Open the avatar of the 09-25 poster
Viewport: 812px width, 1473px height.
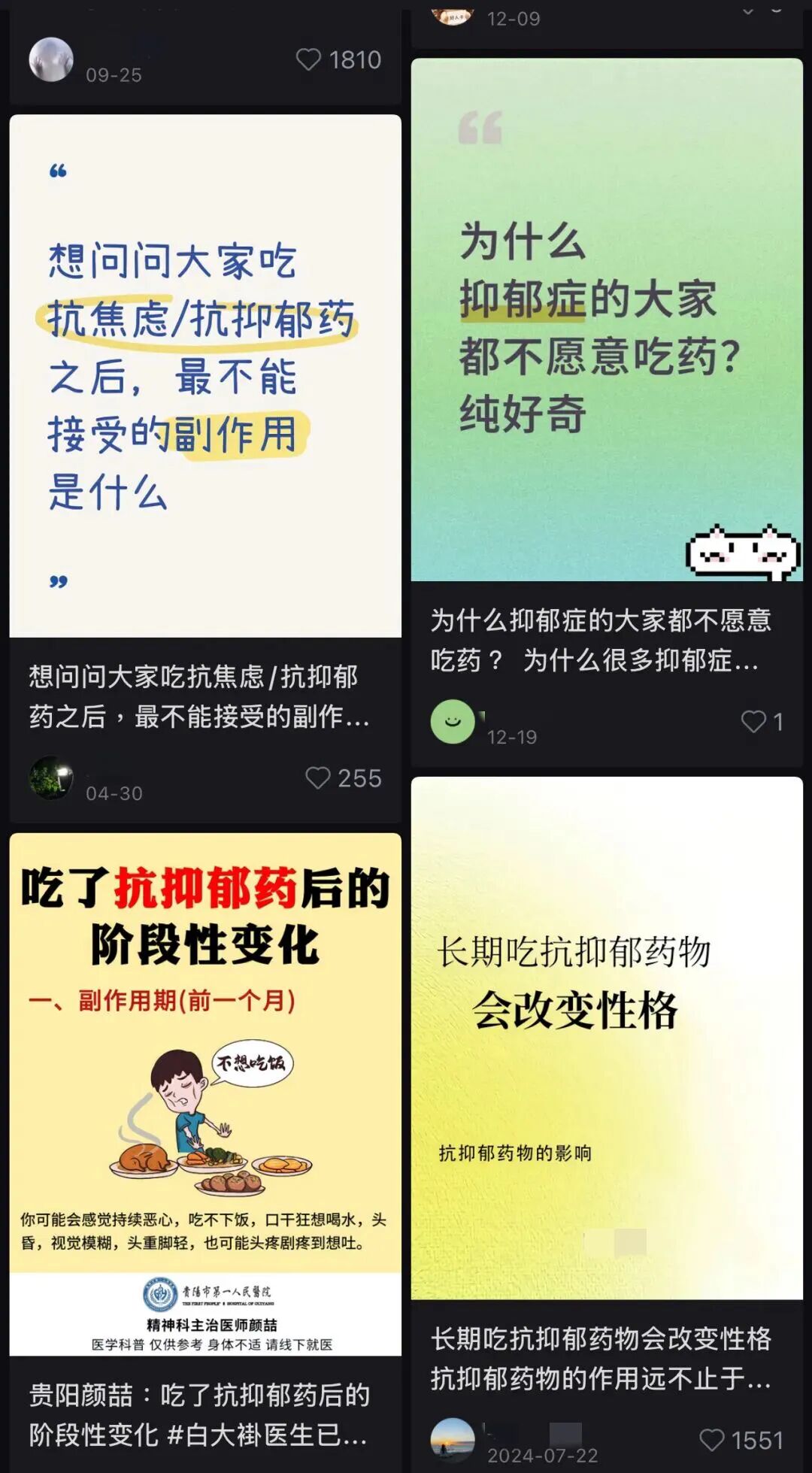click(50, 56)
